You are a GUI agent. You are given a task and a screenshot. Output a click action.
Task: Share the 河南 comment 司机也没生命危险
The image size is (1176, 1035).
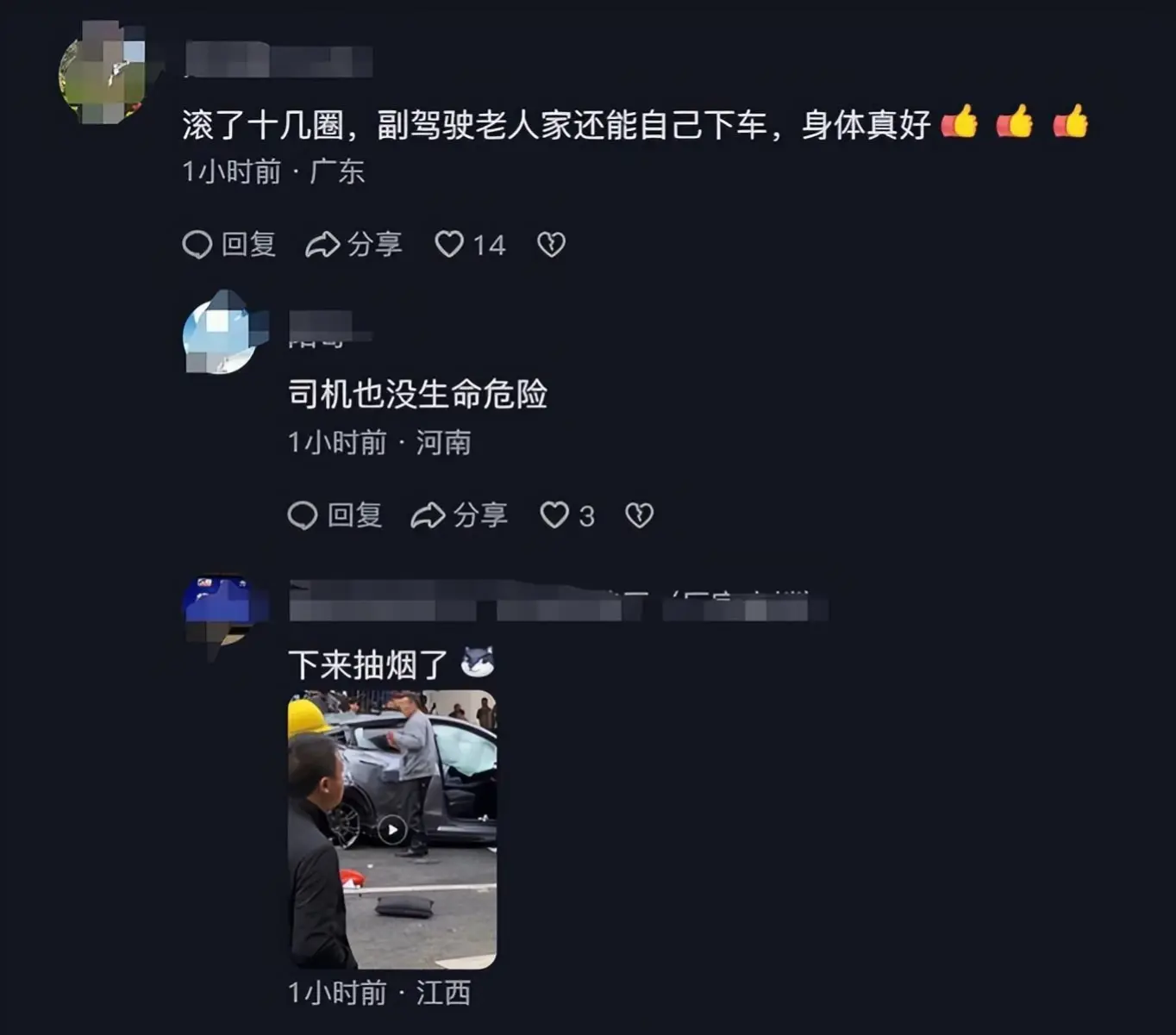[x=459, y=515]
